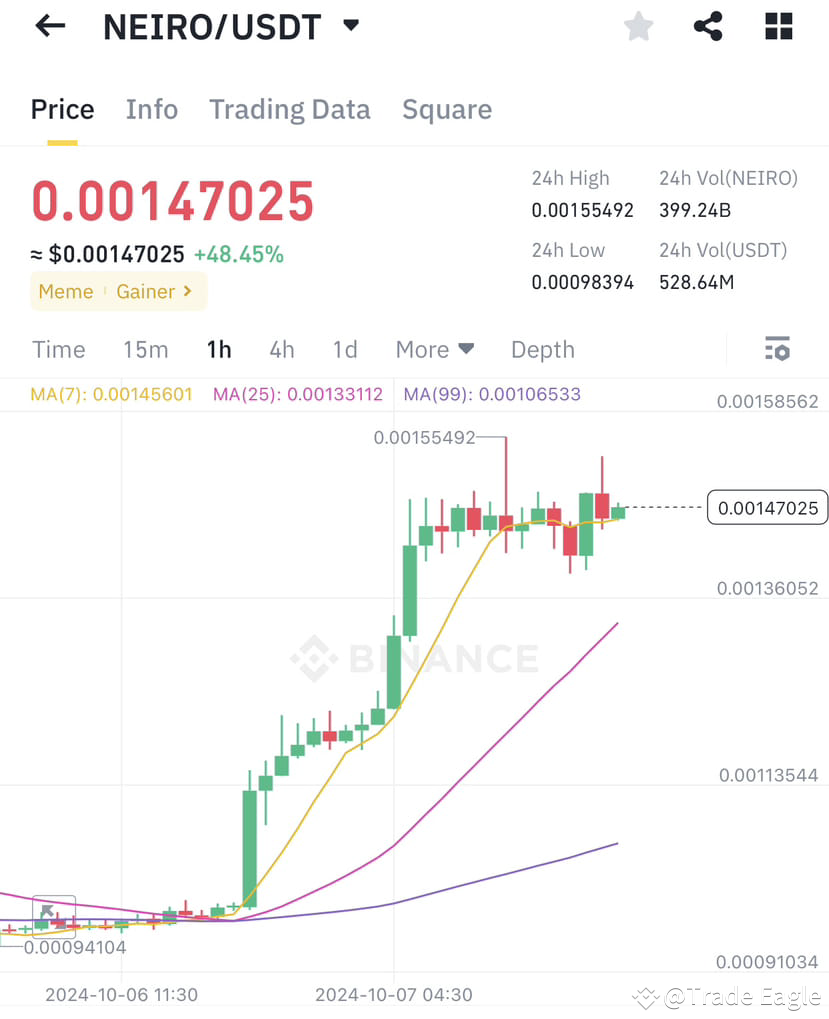Open the Square tab

(446, 109)
